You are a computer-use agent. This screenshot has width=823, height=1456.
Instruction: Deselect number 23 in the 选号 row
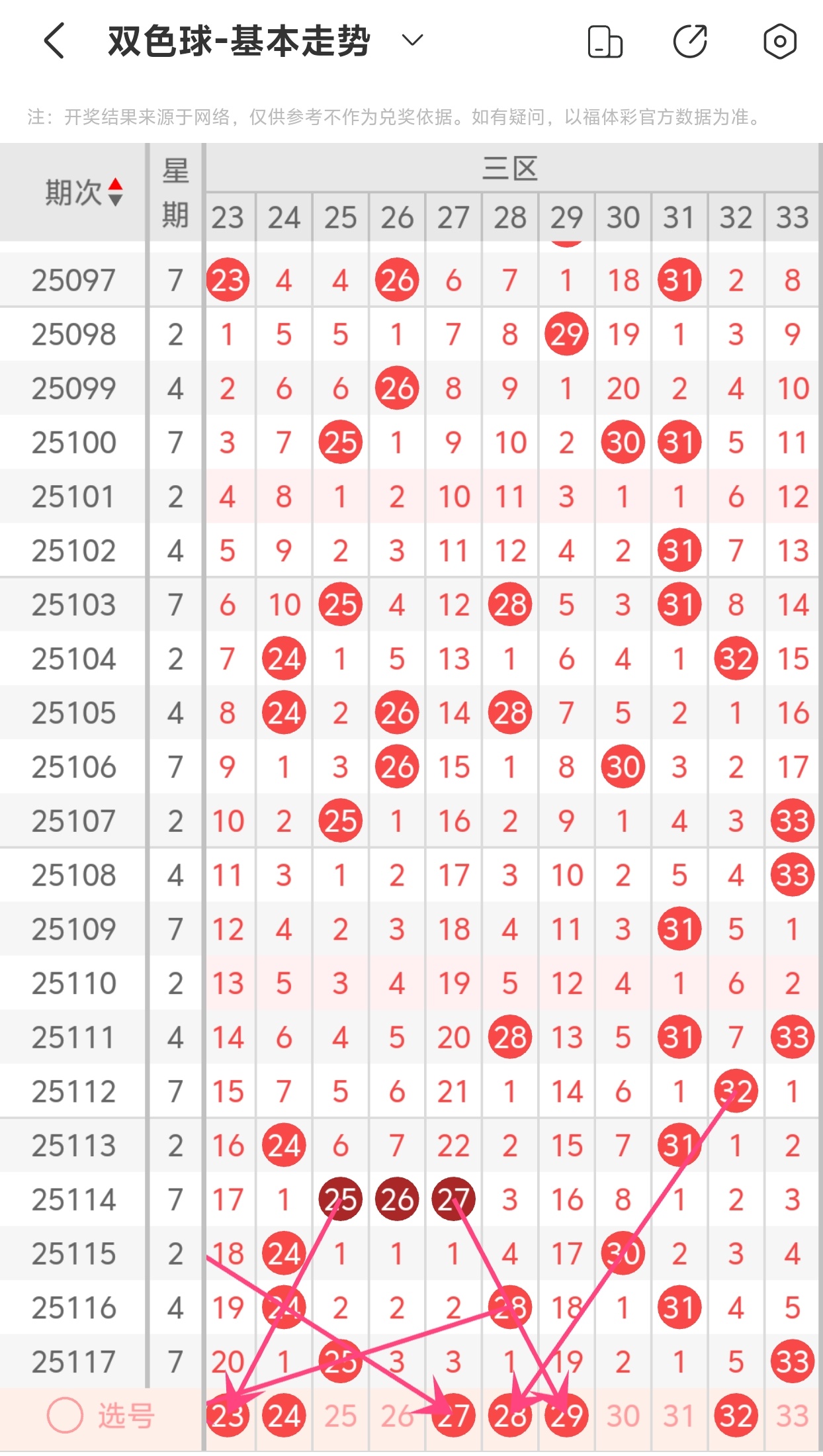coord(227,1416)
